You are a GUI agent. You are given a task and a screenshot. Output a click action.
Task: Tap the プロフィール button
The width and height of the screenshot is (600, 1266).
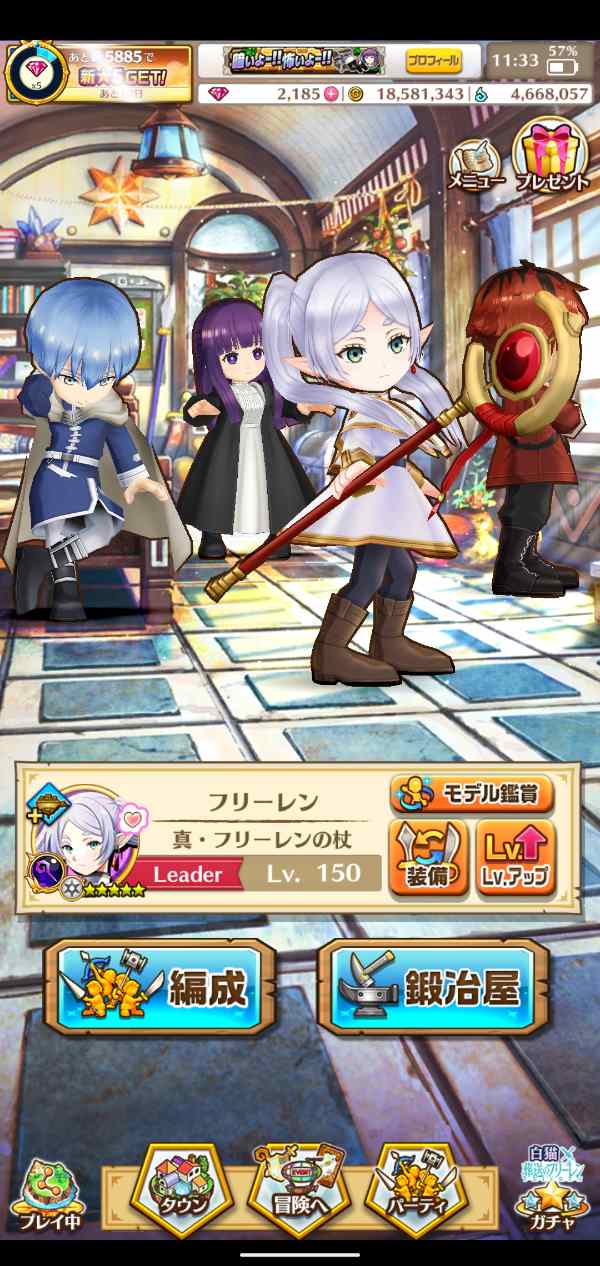tap(433, 61)
